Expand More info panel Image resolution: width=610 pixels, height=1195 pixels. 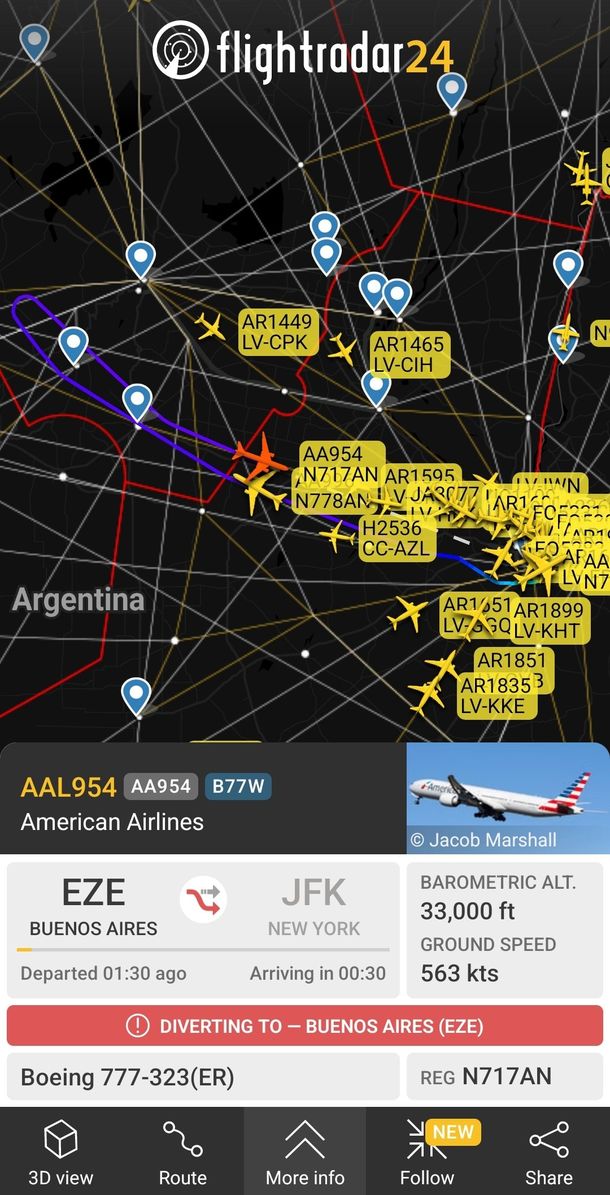click(305, 1152)
